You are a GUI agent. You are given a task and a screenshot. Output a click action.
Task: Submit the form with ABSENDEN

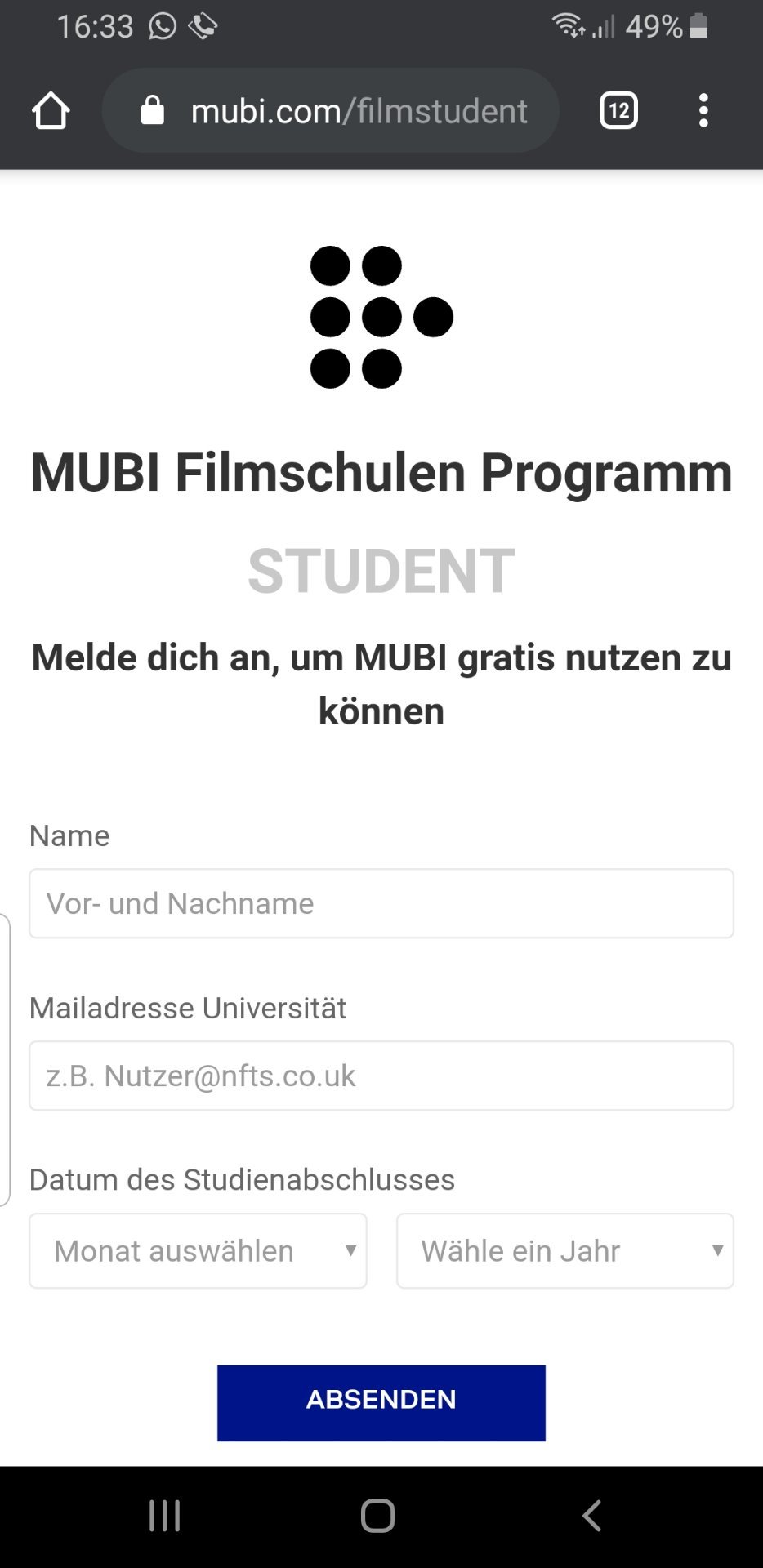click(x=381, y=1403)
